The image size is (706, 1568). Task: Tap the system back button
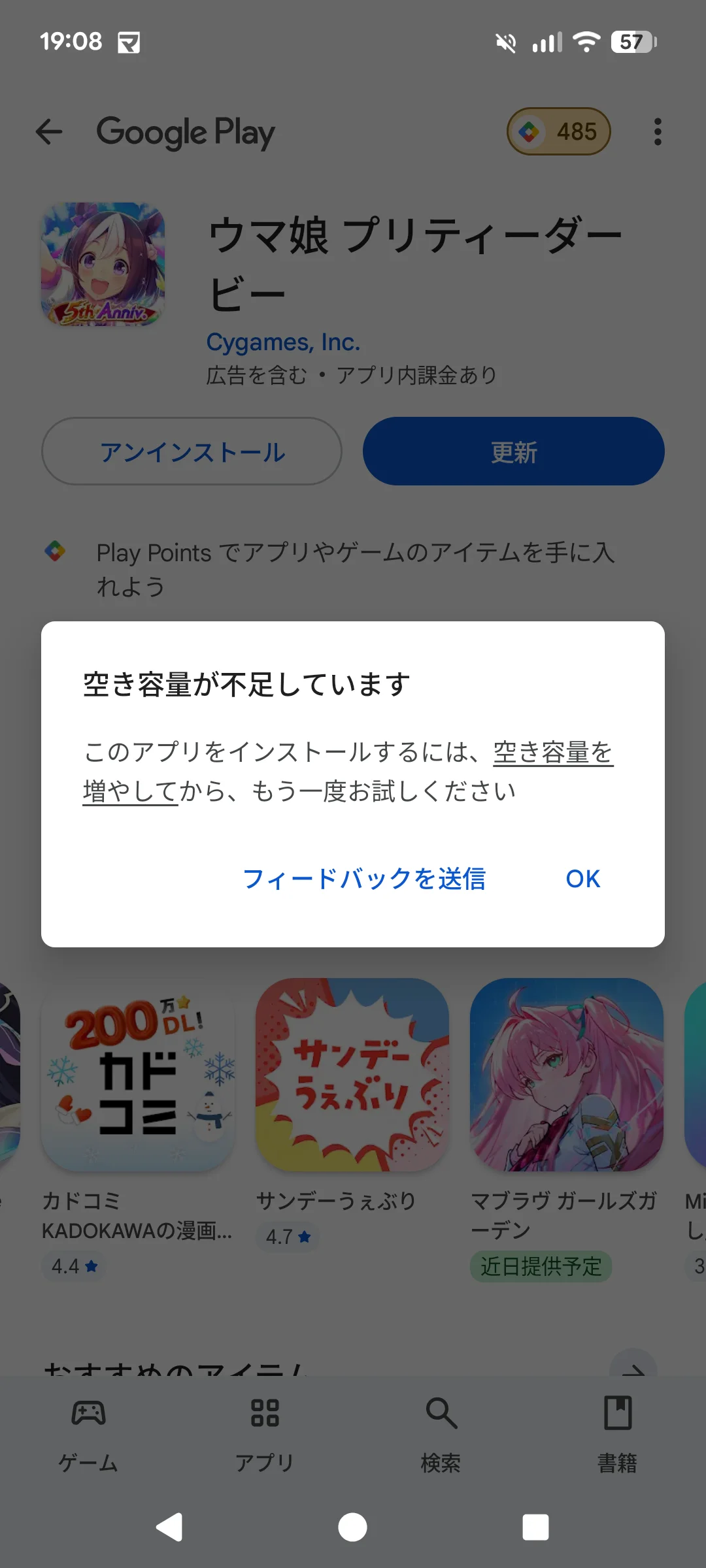coord(170,1527)
